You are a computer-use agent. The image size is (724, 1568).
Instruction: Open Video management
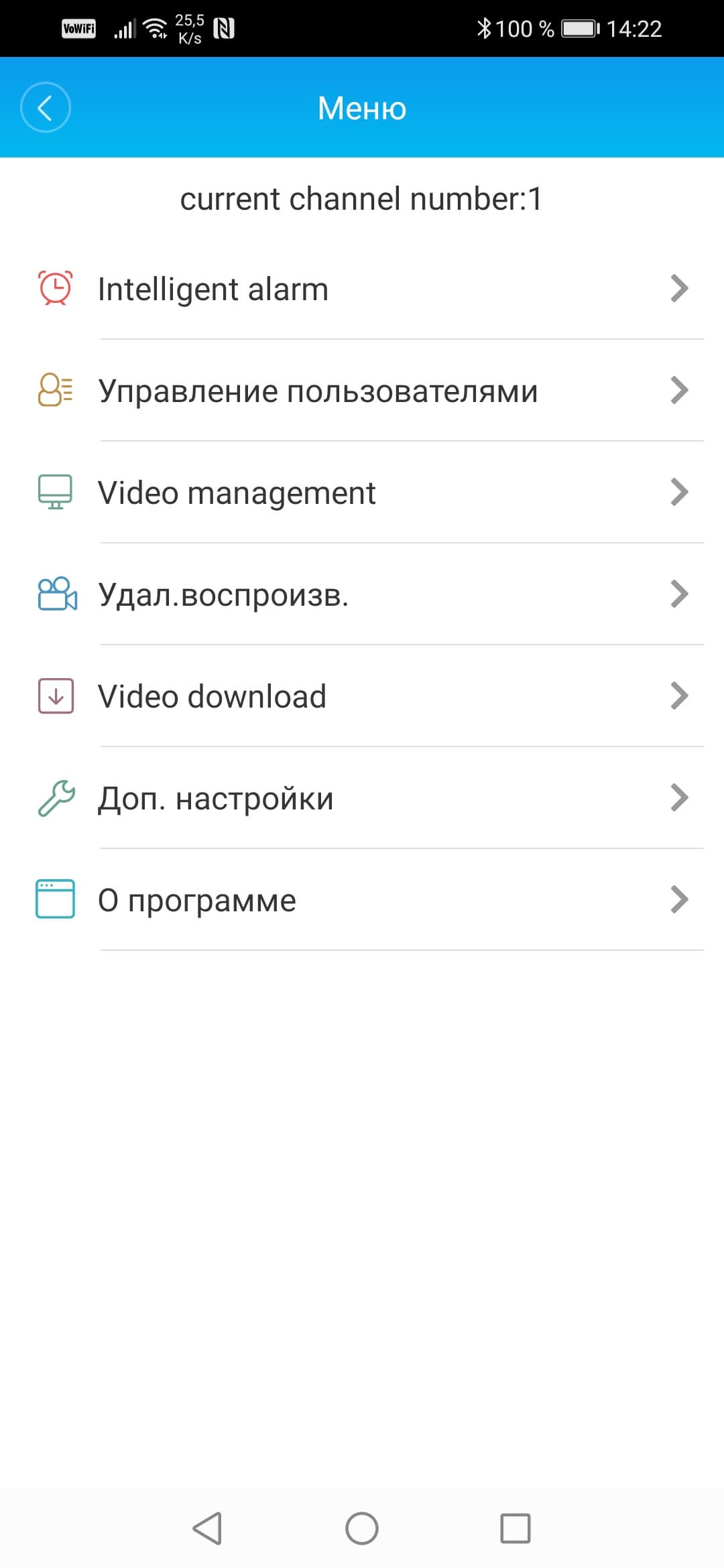[x=362, y=493]
